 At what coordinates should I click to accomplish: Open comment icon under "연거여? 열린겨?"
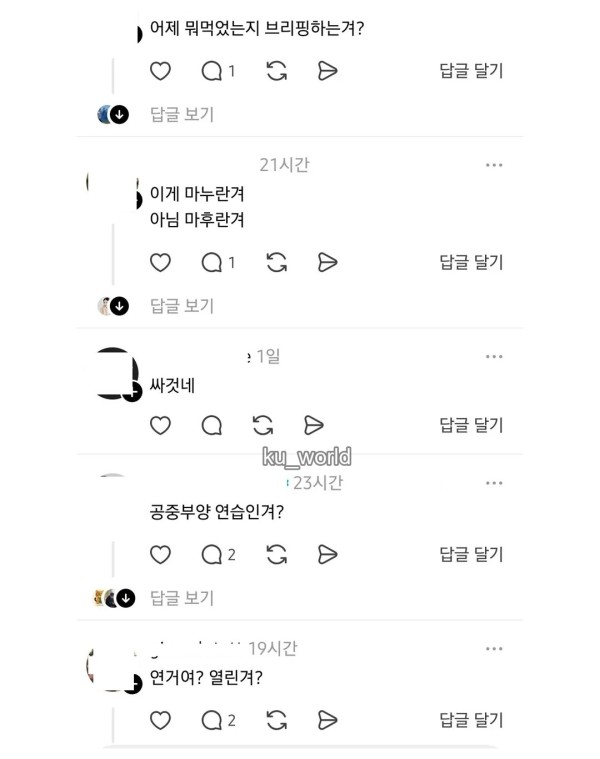coord(212,720)
